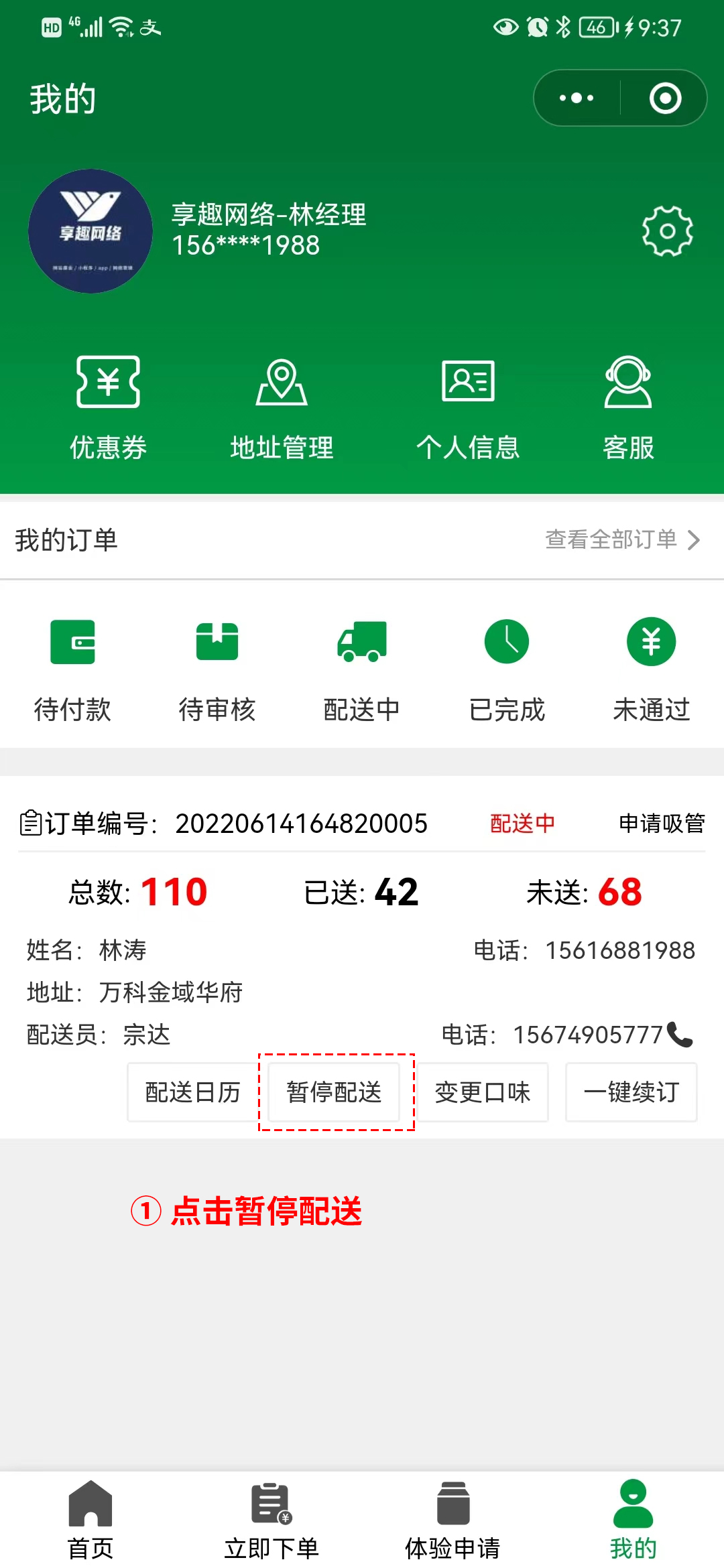The image size is (724, 1568).
Task: Open 配送日历 delivery calendar
Action: (193, 1092)
